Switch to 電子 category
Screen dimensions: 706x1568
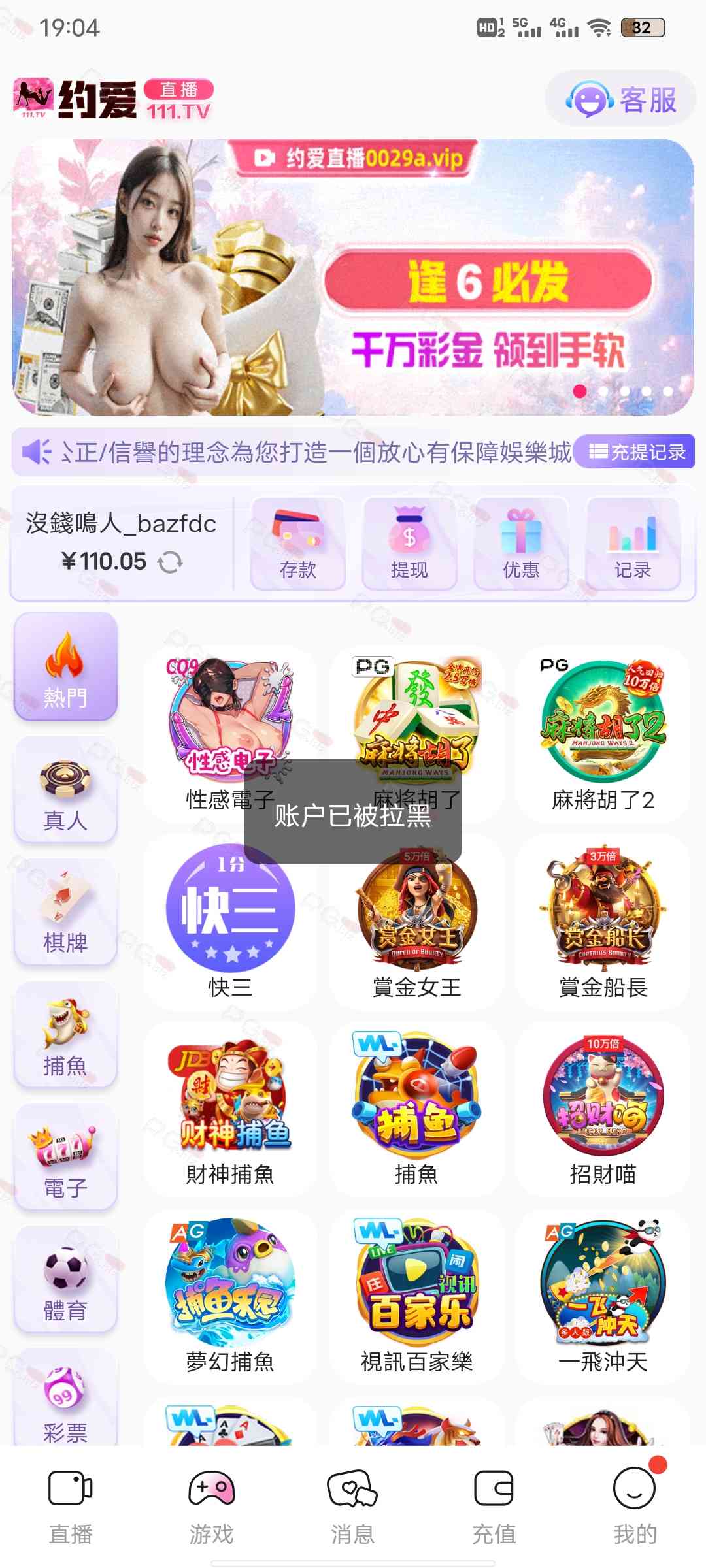click(65, 1158)
